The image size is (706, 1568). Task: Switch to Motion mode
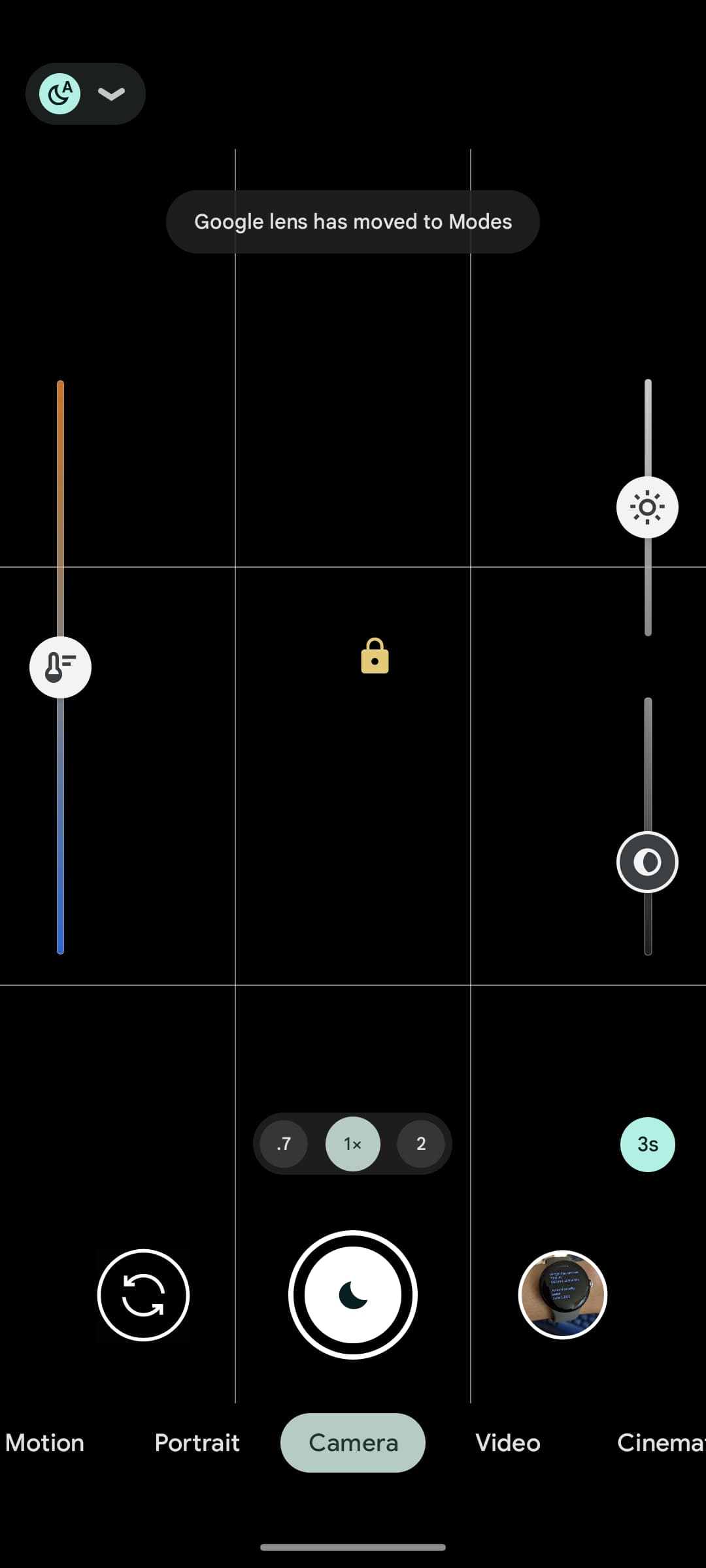click(44, 1443)
